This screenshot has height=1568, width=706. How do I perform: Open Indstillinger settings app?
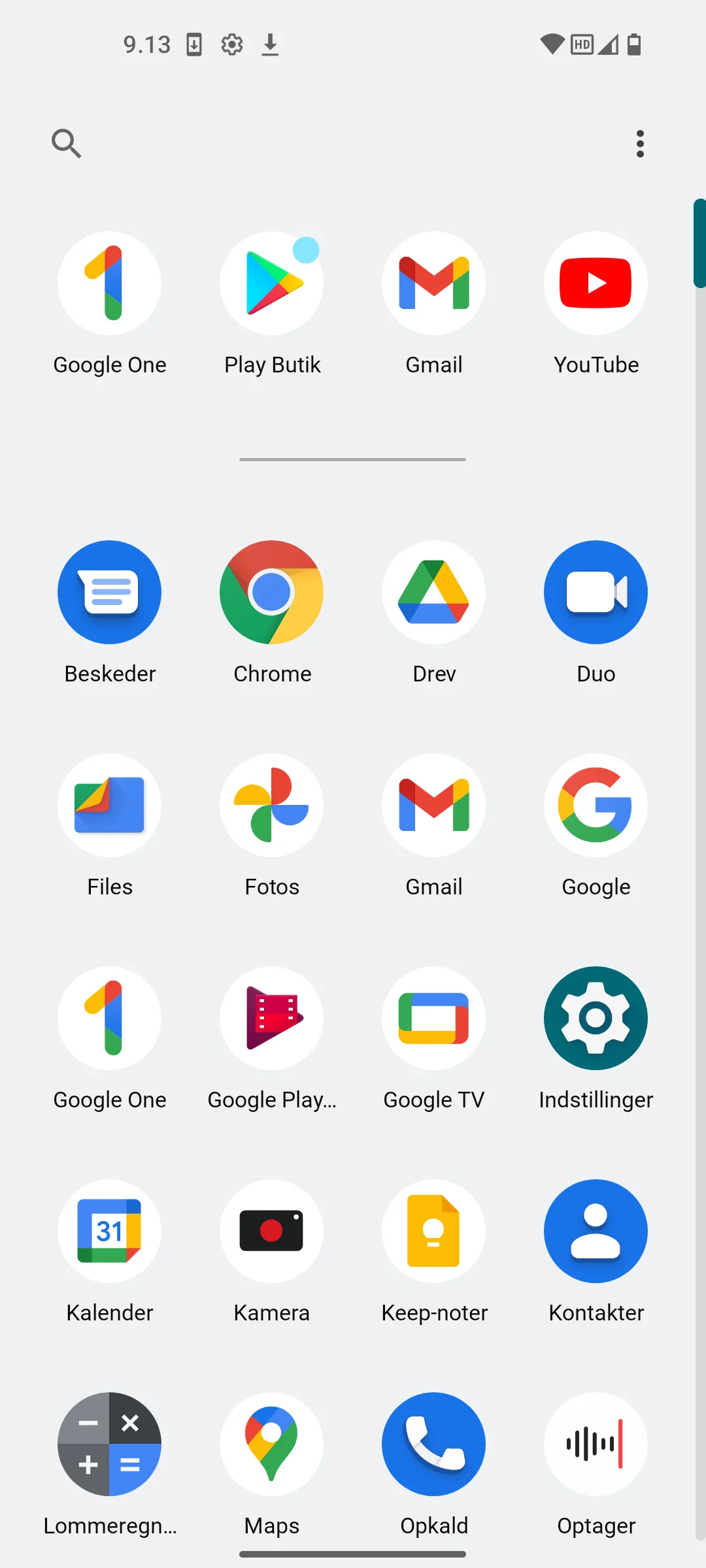pos(596,1019)
